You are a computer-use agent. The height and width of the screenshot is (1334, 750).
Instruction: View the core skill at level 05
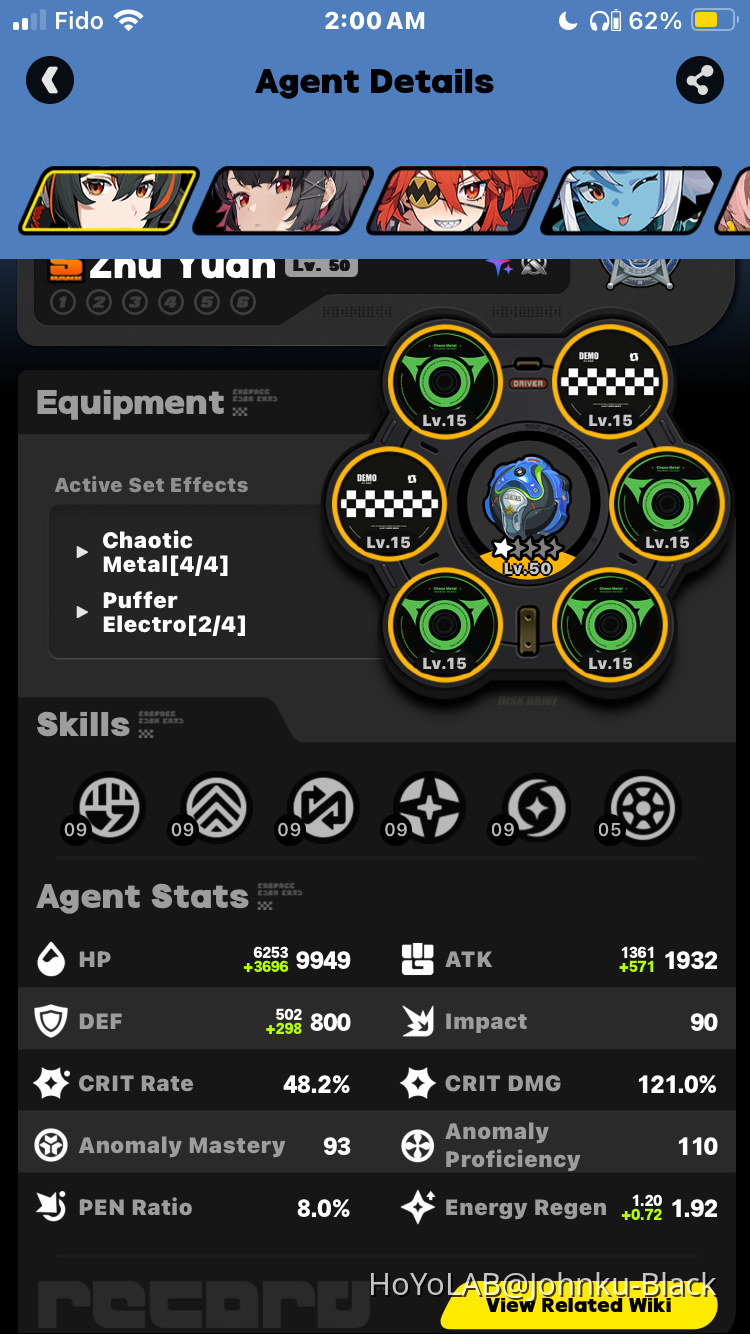644,808
